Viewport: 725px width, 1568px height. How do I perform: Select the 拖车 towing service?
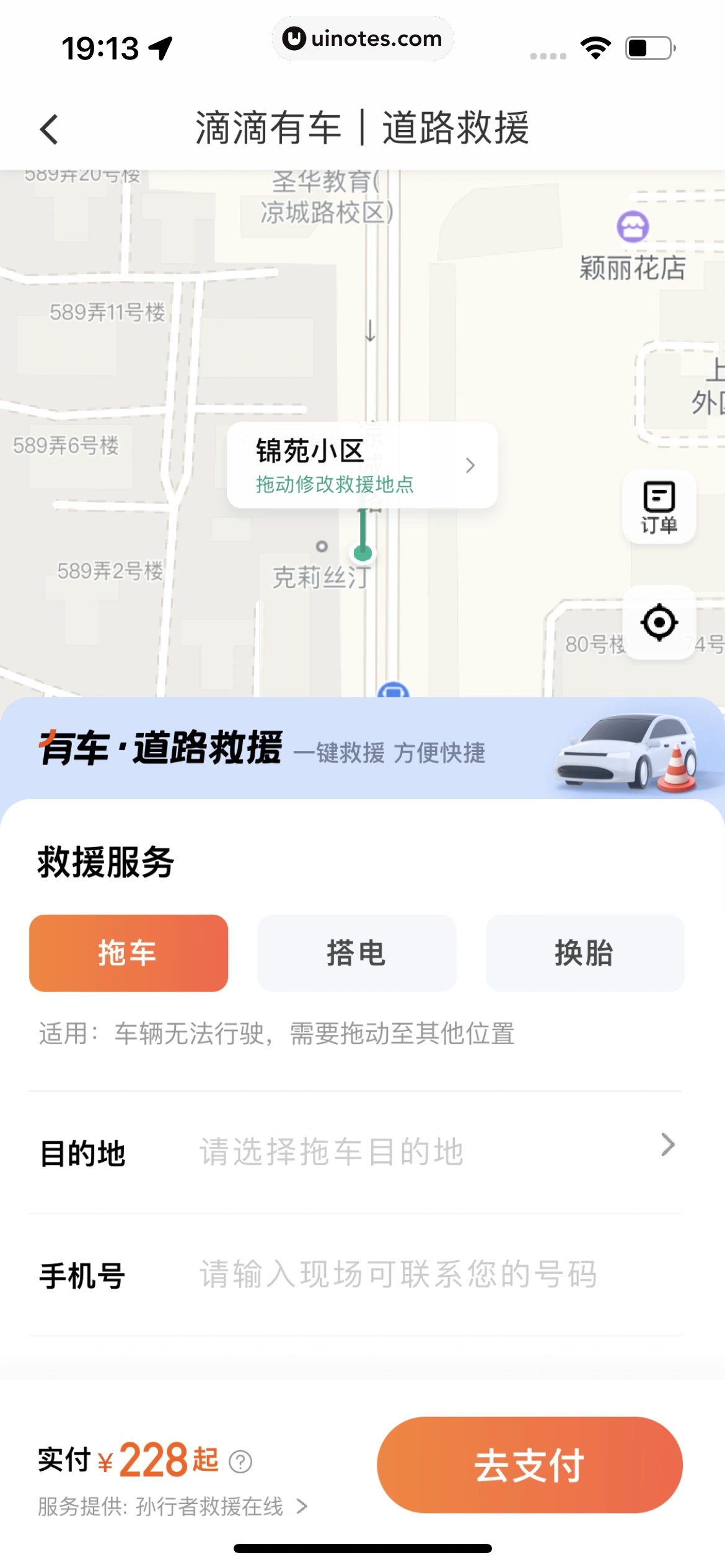[129, 953]
